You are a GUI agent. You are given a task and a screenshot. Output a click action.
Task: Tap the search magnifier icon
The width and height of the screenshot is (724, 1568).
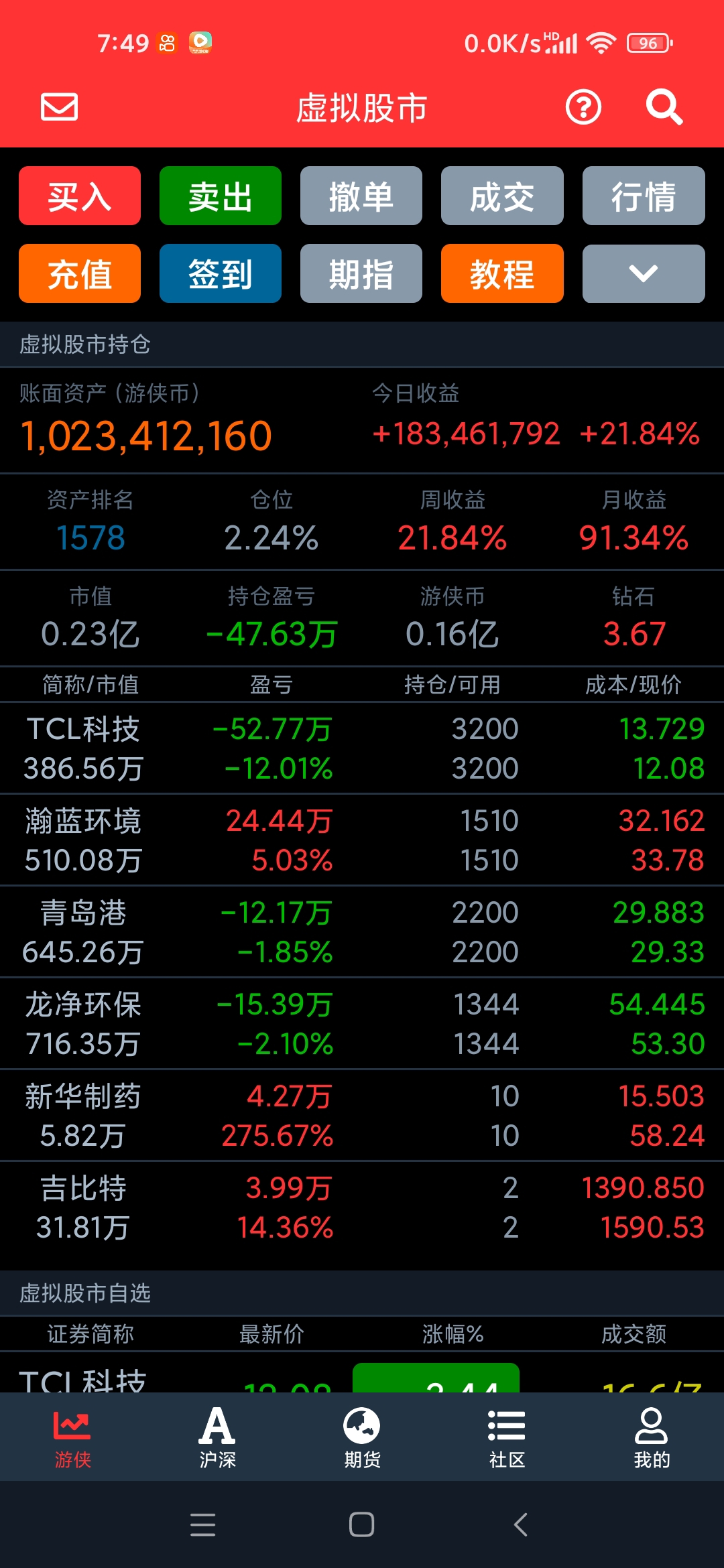coord(664,107)
